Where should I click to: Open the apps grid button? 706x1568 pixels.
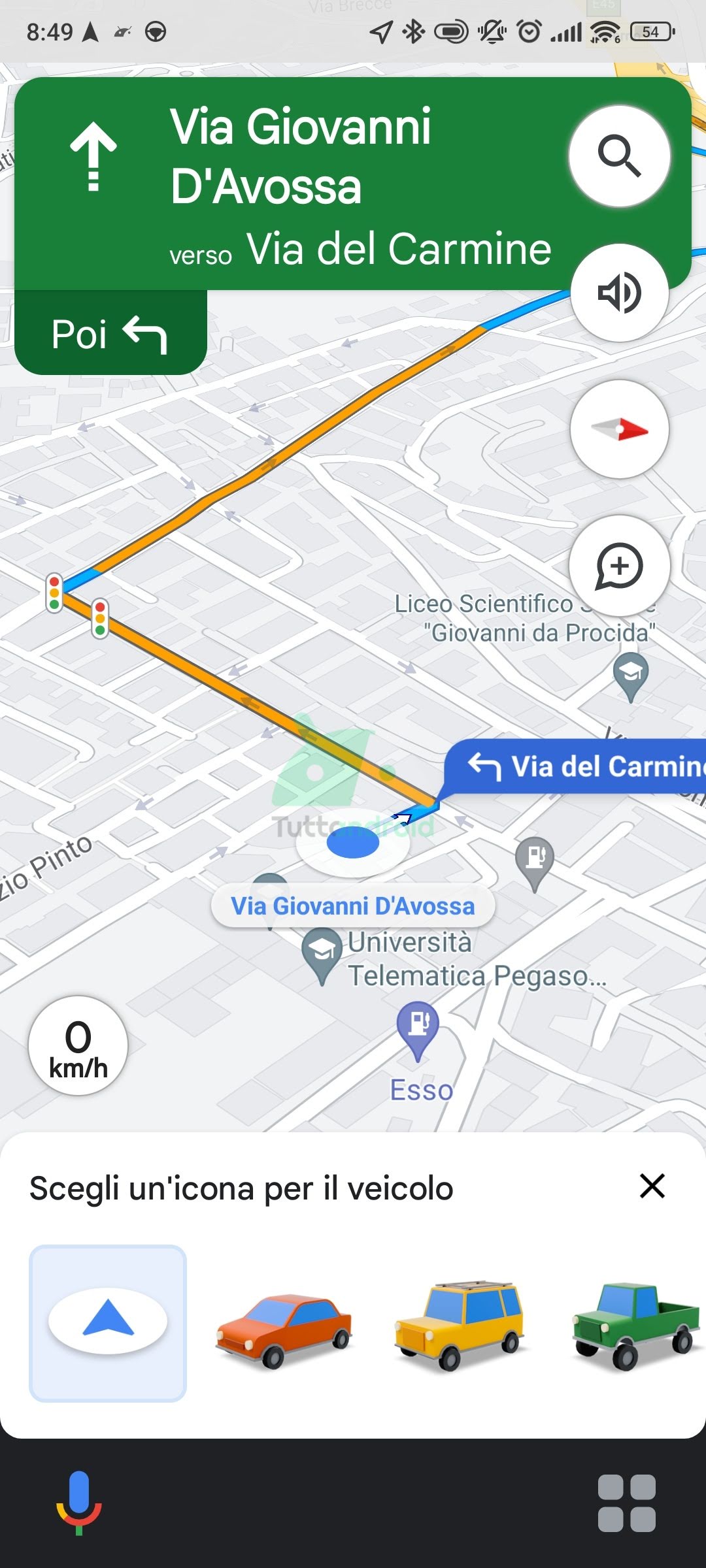626,1503
